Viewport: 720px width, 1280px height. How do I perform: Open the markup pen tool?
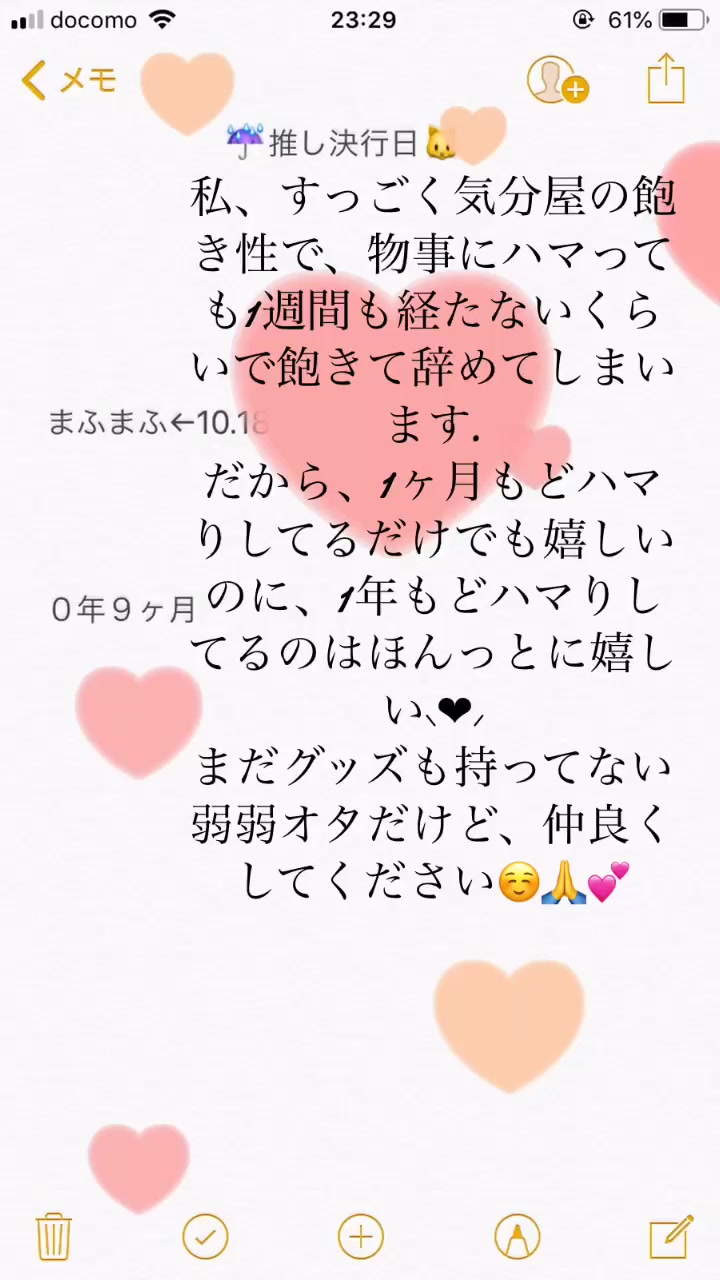pyautogui.click(x=517, y=1238)
